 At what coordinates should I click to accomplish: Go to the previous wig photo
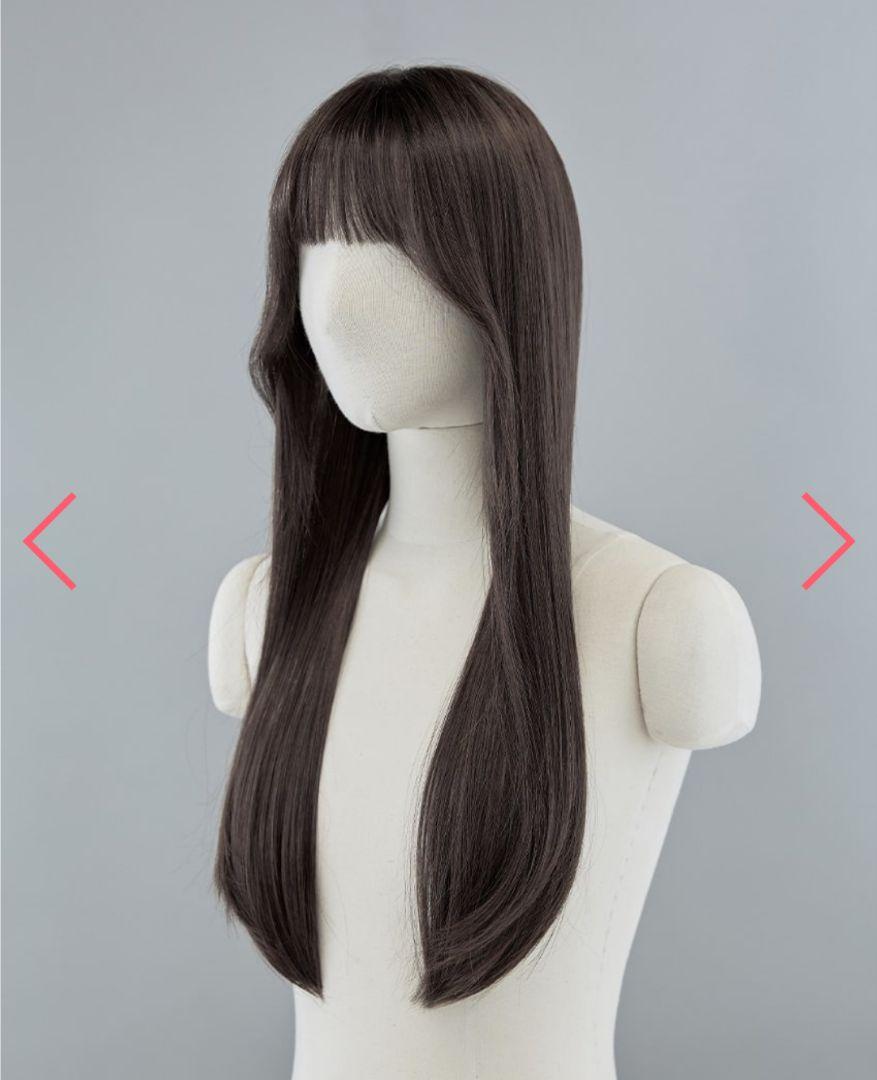tap(50, 540)
